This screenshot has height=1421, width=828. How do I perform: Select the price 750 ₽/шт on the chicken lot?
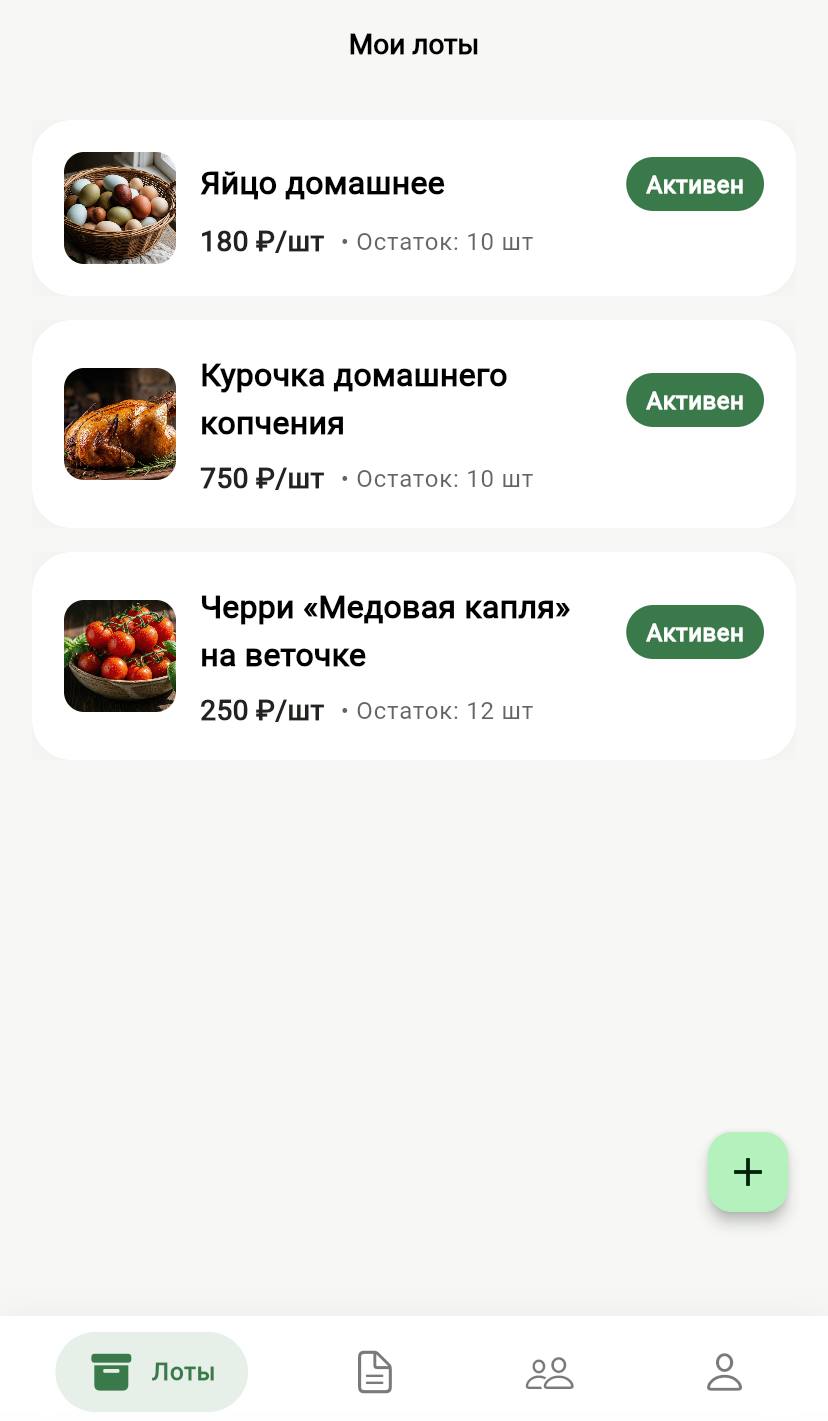[262, 478]
